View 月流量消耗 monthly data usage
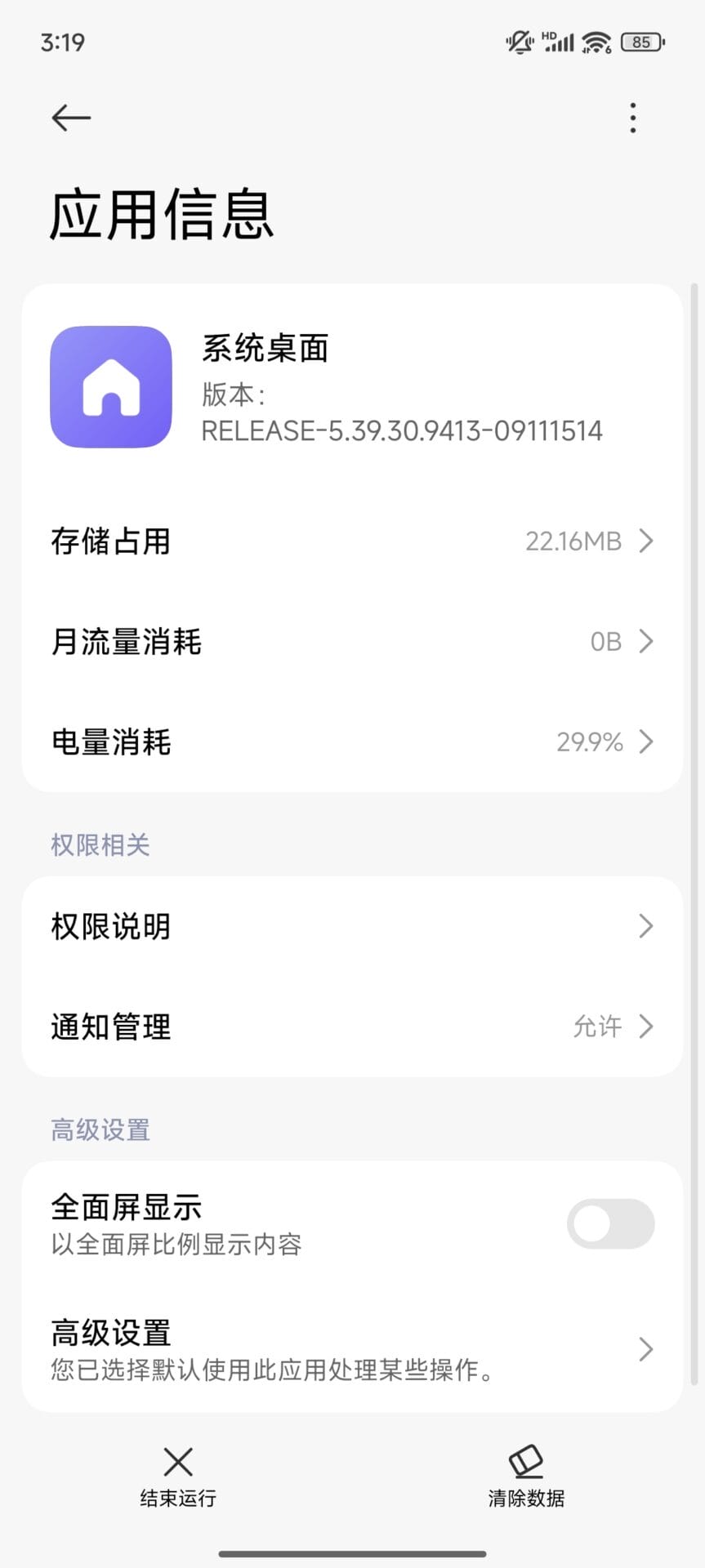 [352, 642]
